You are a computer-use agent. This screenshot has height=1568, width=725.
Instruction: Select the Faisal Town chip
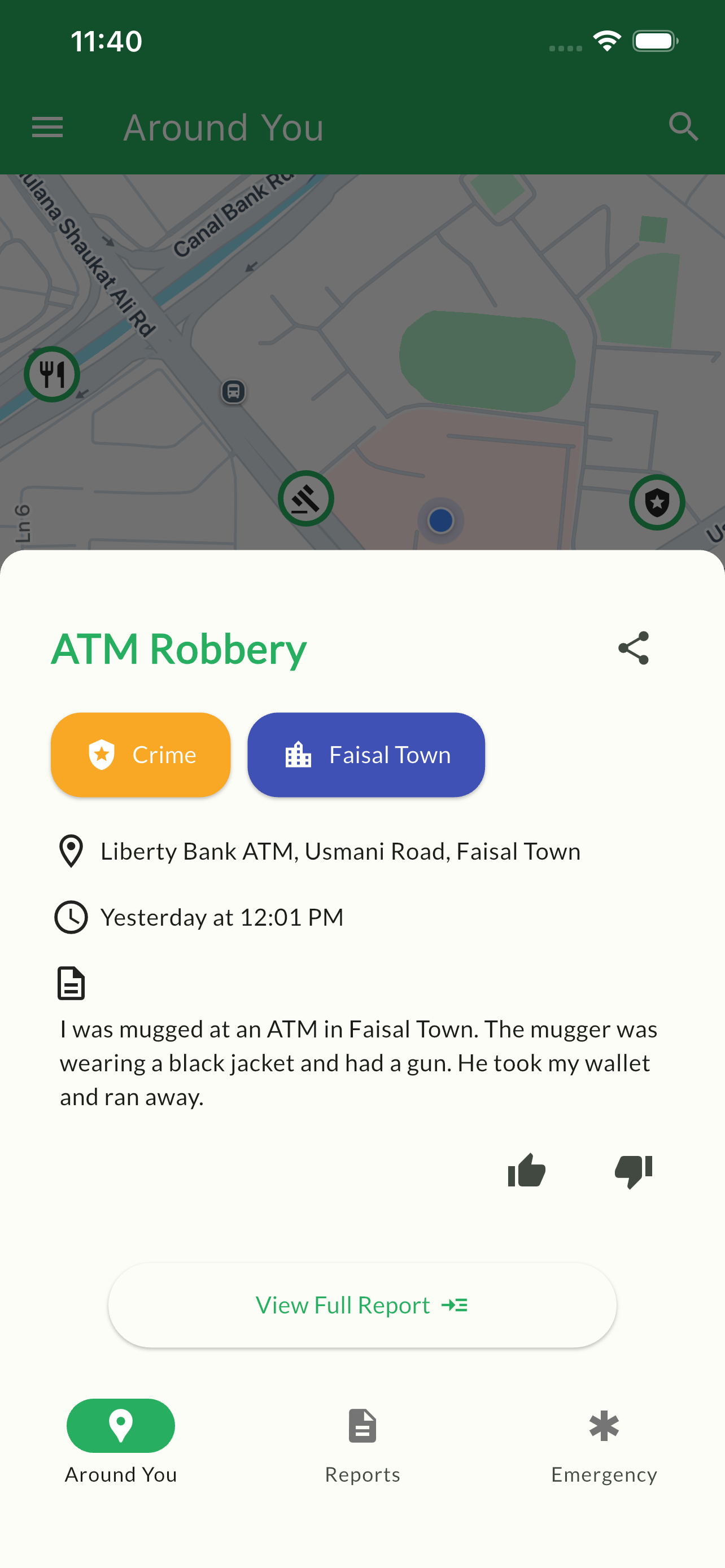(x=366, y=755)
